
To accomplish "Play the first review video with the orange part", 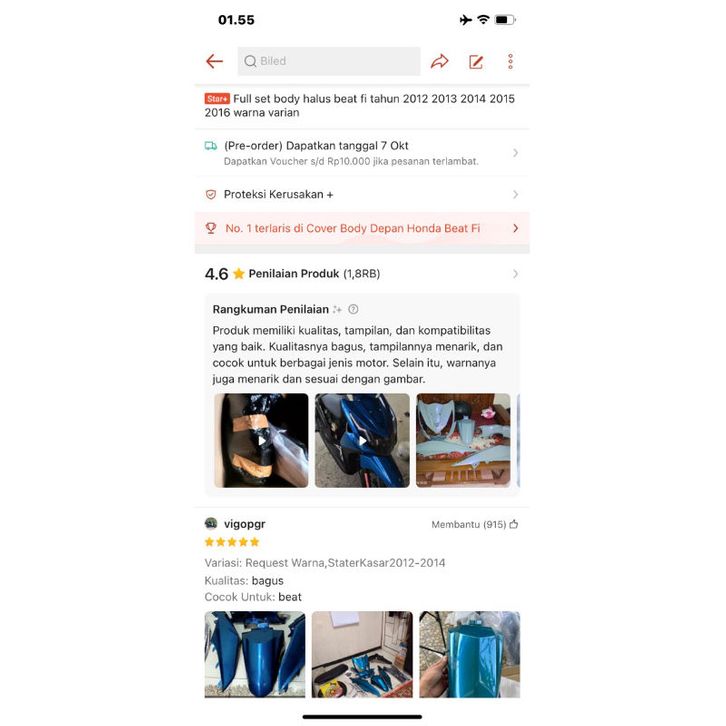I will pyautogui.click(x=262, y=440).
